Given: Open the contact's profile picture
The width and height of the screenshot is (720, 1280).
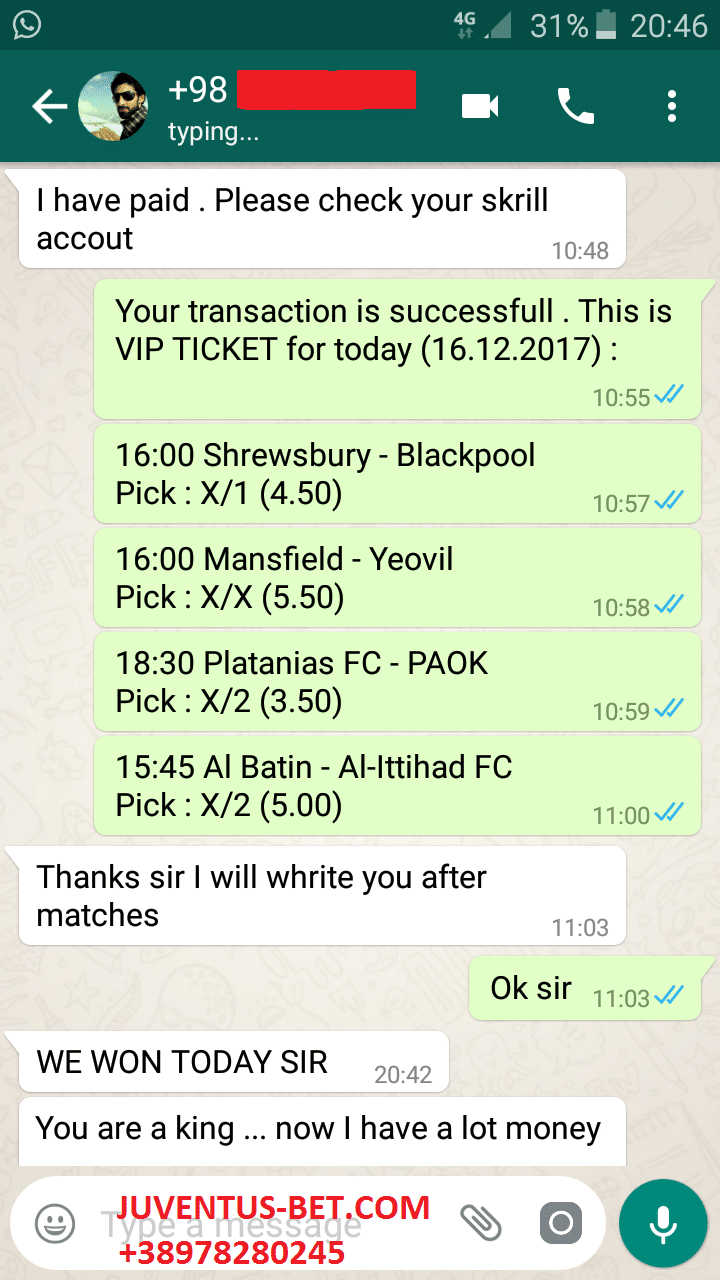Looking at the screenshot, I should 113,106.
